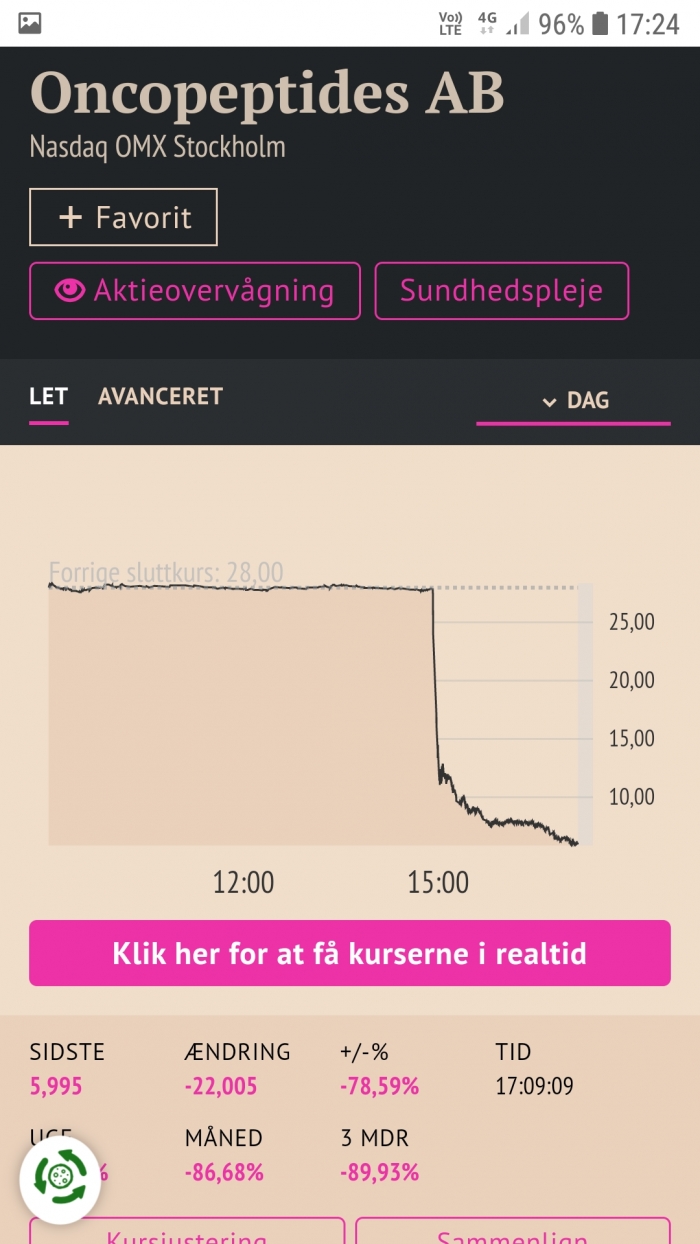Tap the green circular floating icon
Viewport: 700px width, 1244px height.
[x=60, y=1179]
